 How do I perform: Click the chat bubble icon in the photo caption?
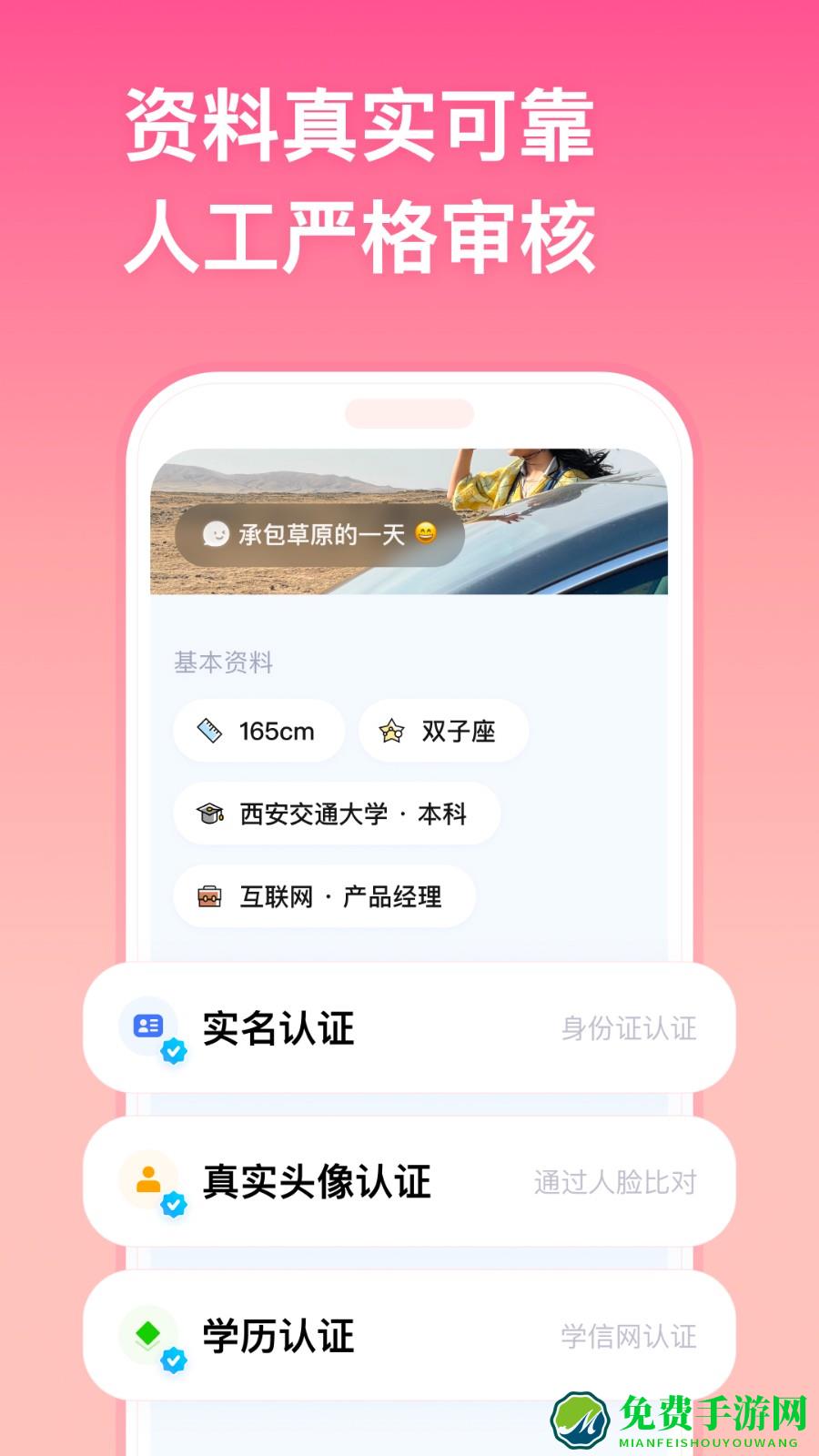[216, 536]
